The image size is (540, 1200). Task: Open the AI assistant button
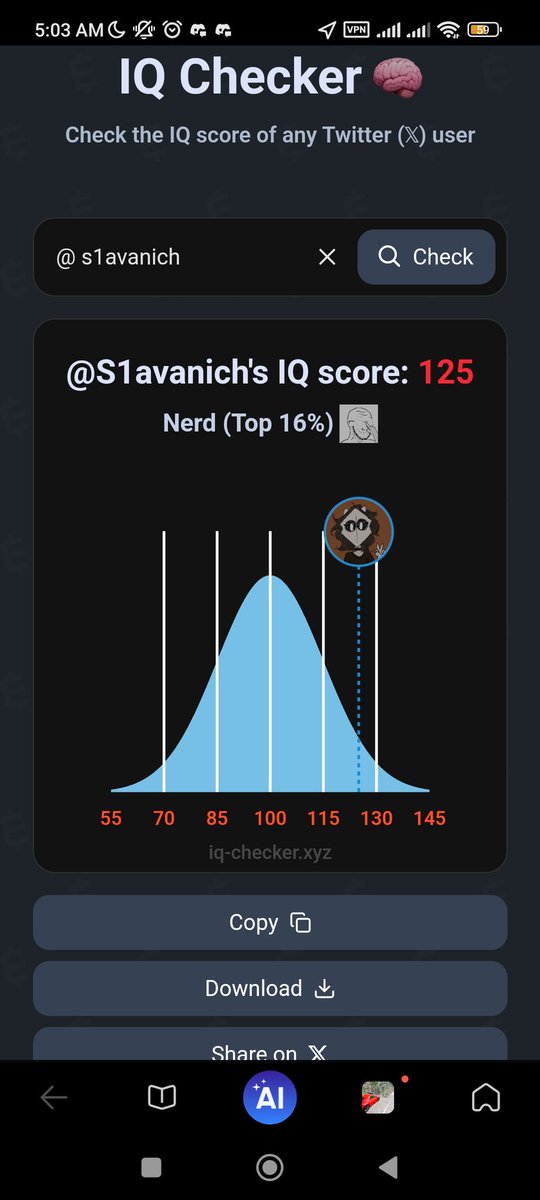pyautogui.click(x=270, y=1098)
